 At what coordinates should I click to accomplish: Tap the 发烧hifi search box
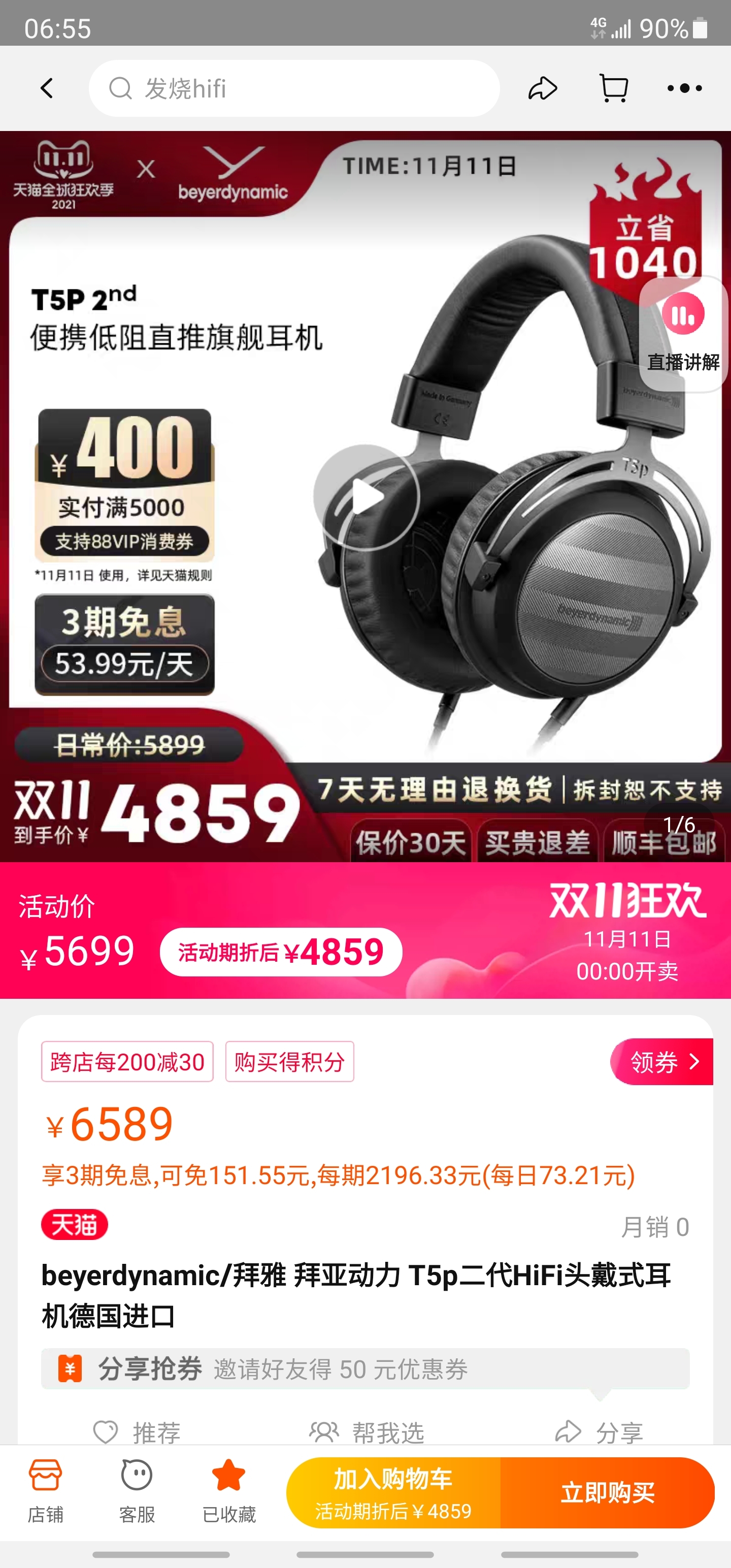294,89
